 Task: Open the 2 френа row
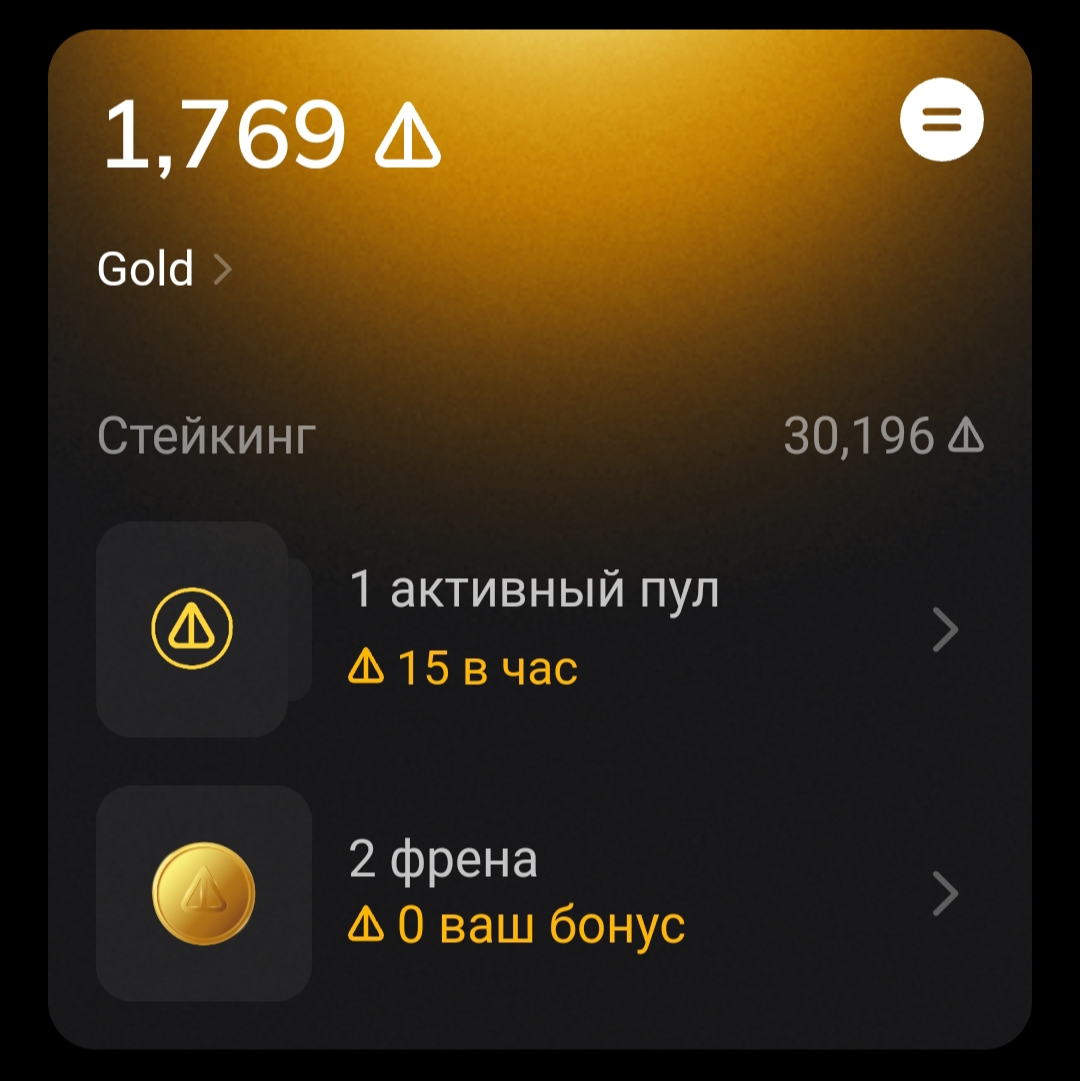[534, 893]
